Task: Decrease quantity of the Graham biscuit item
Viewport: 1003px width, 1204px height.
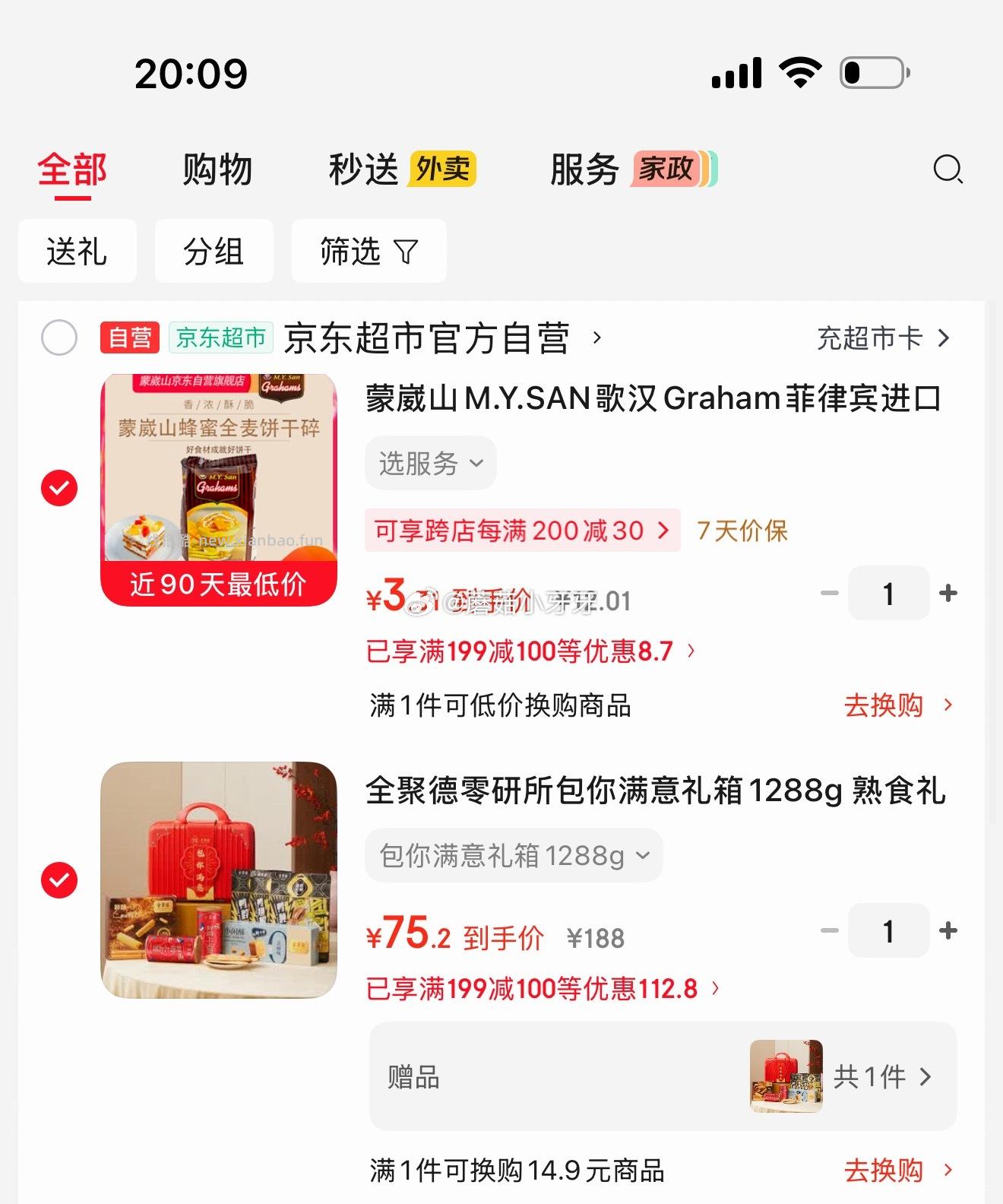Action: point(830,594)
